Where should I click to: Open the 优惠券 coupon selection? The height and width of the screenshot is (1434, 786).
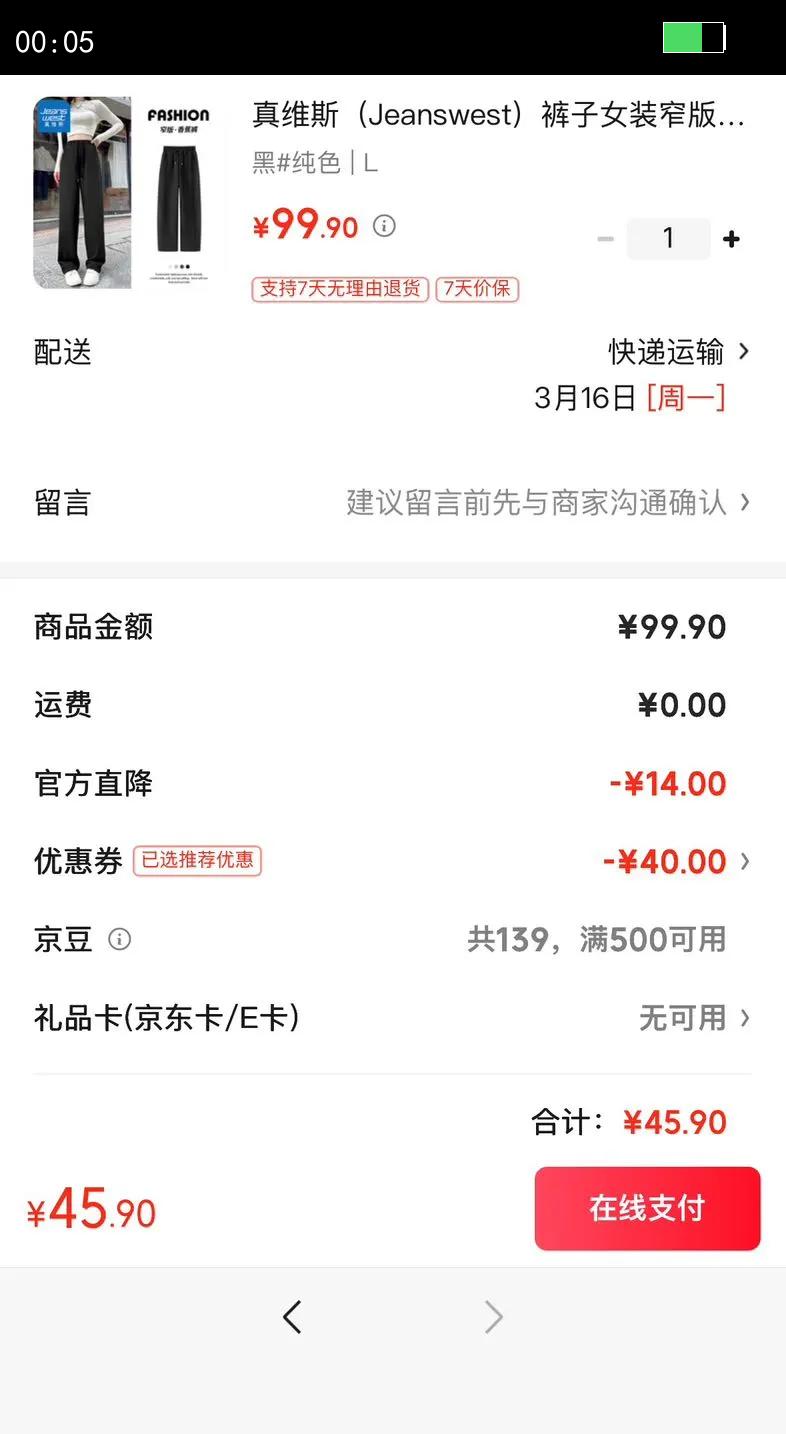pyautogui.click(x=675, y=861)
